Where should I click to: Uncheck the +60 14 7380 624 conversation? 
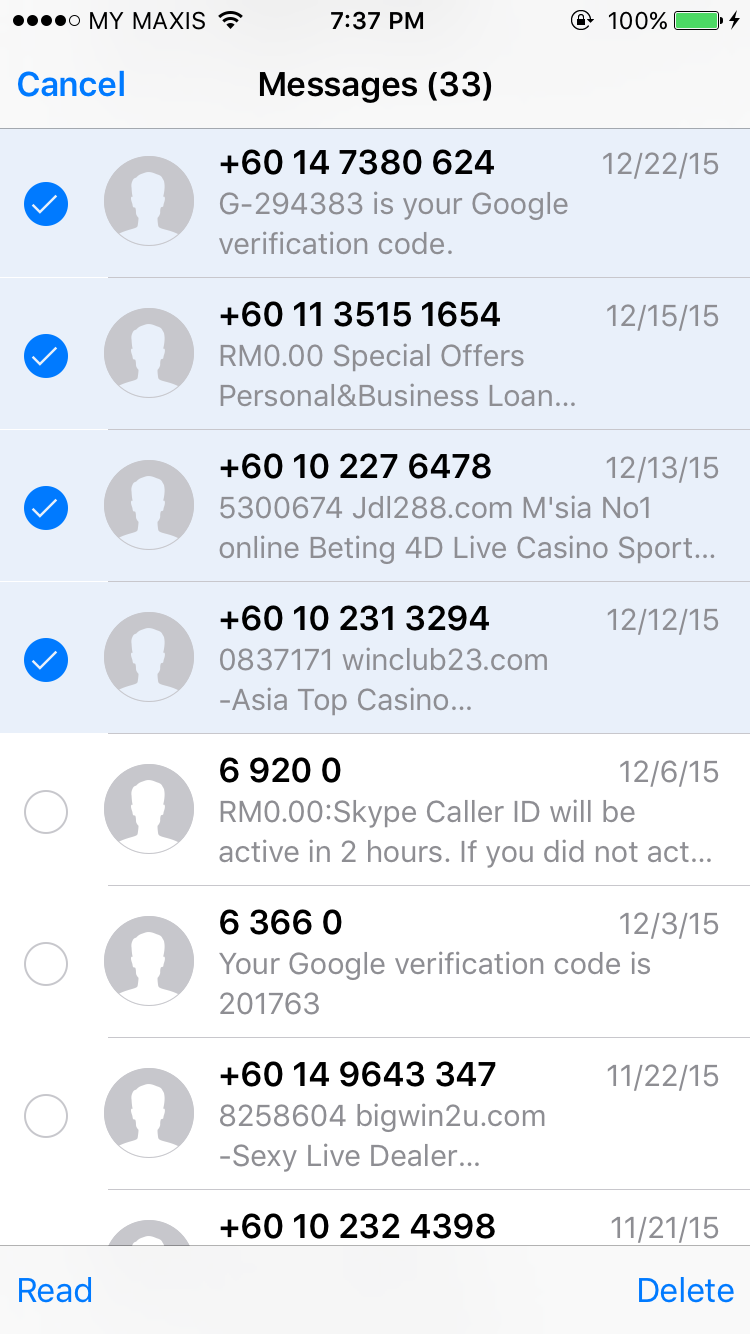pyautogui.click(x=46, y=204)
